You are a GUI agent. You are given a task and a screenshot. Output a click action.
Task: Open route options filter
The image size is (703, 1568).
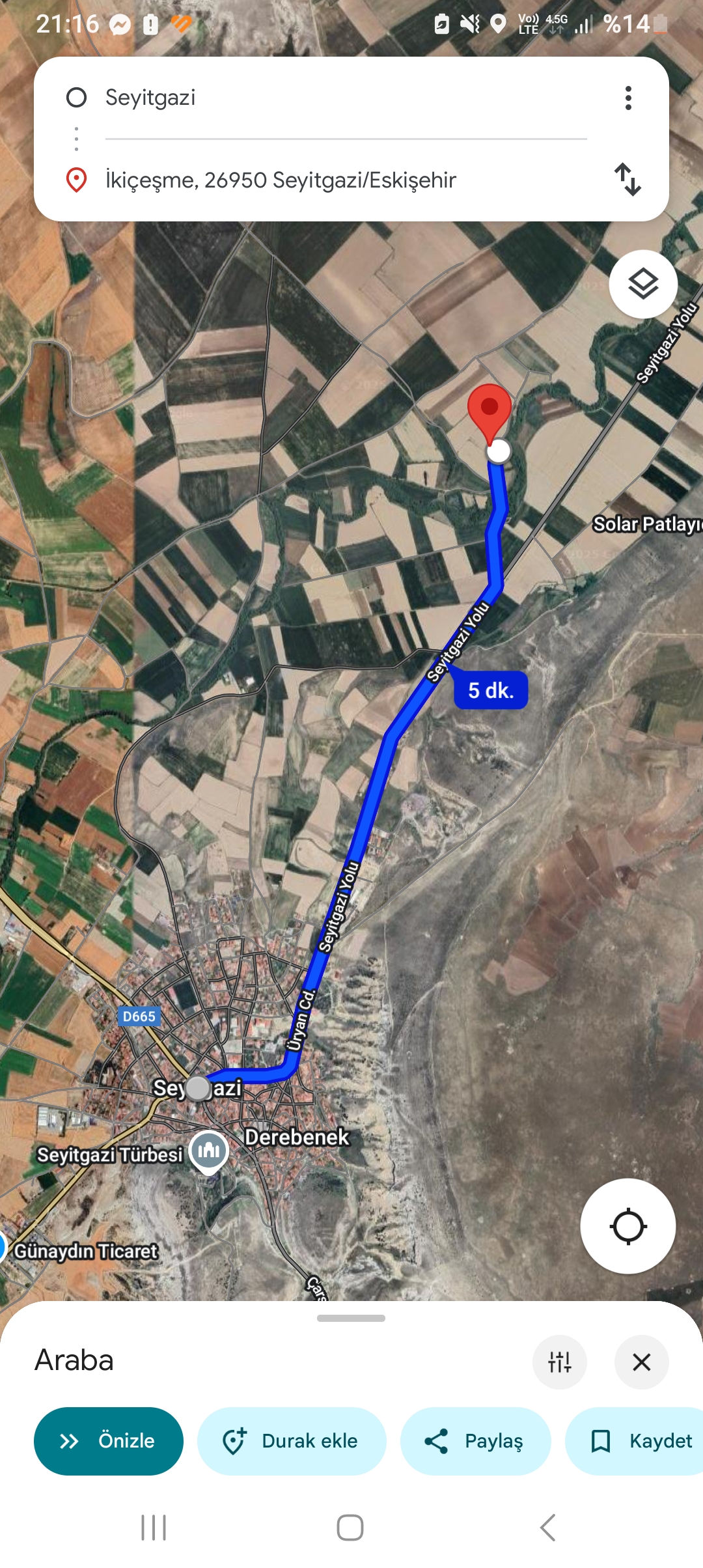559,1362
